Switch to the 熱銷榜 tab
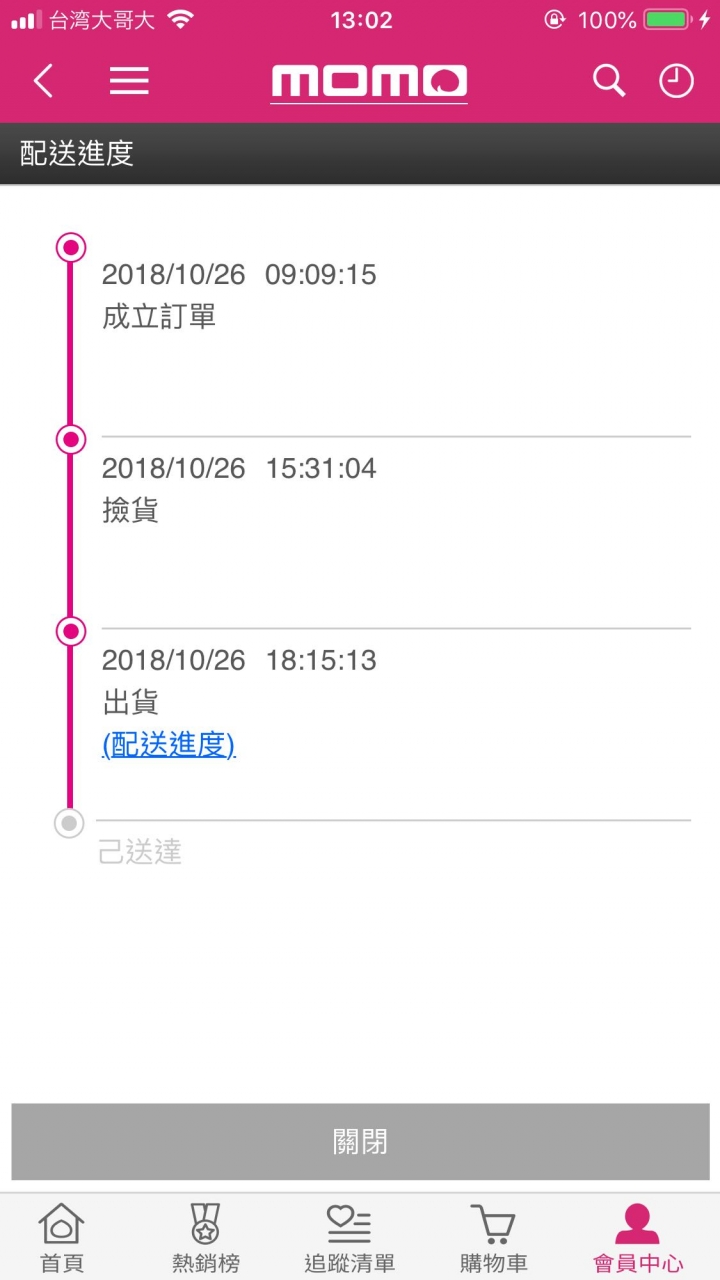The image size is (720, 1280). (x=205, y=1237)
